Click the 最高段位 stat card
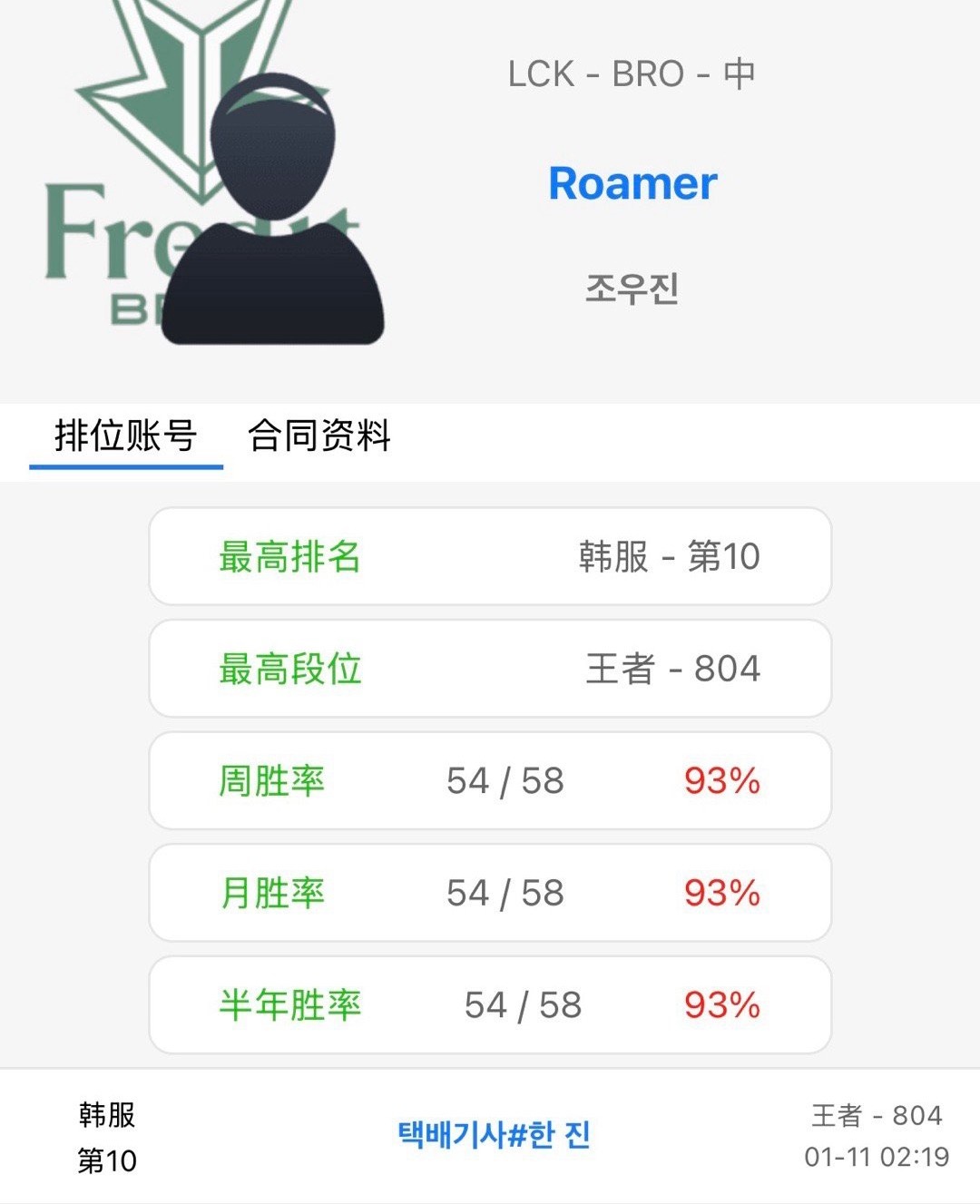980x1204 pixels. click(490, 669)
